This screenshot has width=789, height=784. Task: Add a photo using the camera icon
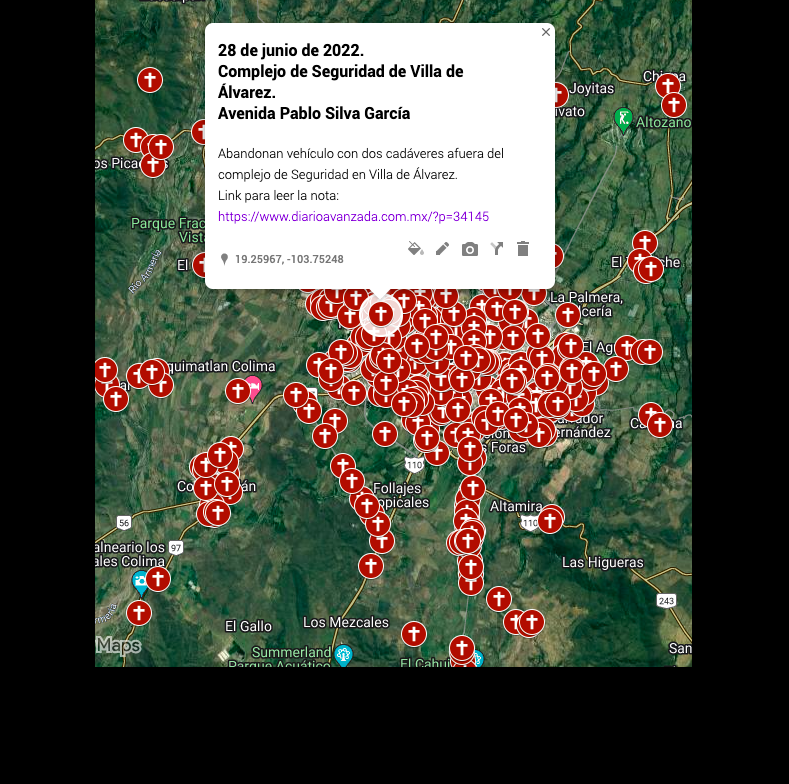470,249
